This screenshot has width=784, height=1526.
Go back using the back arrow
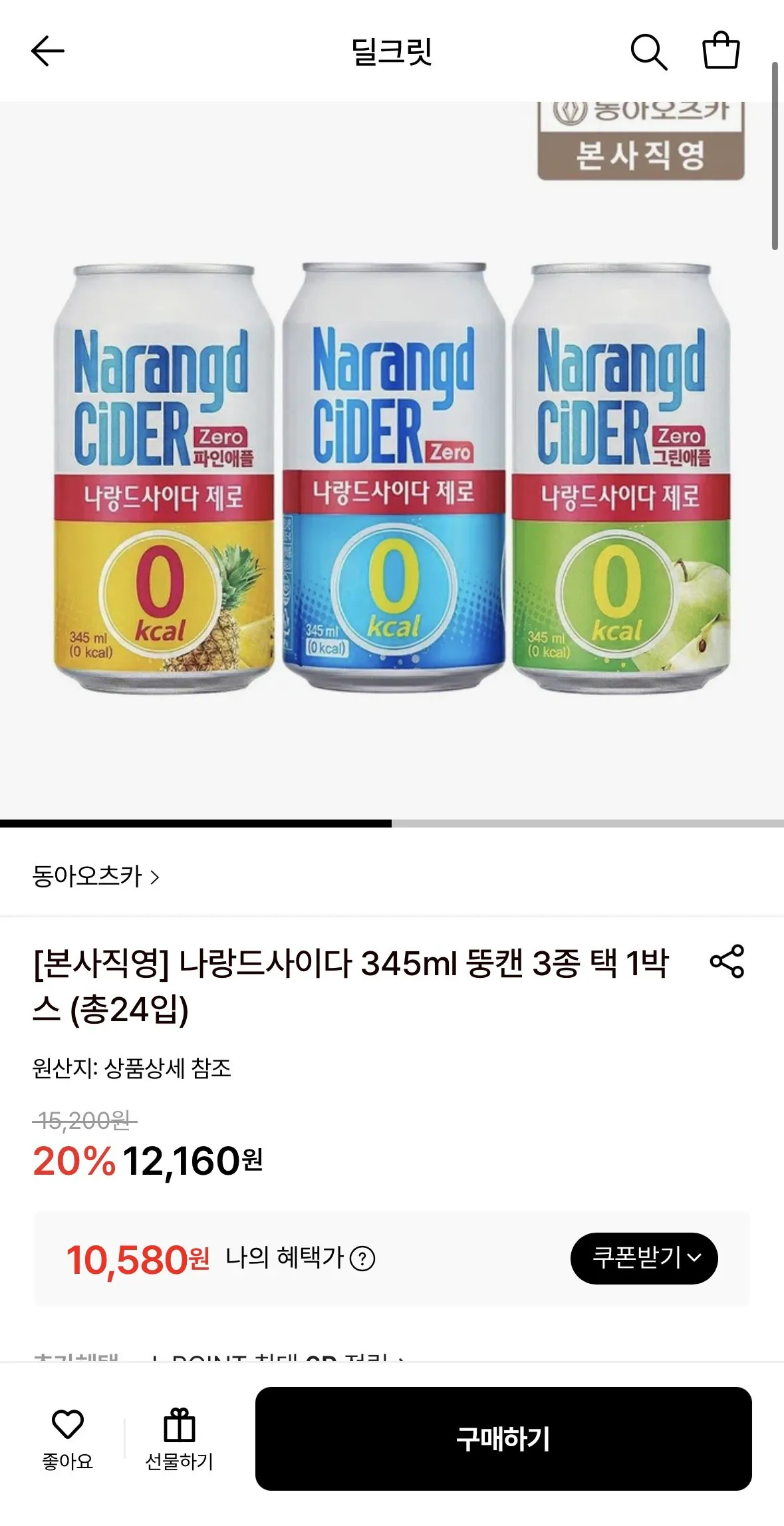tap(47, 51)
